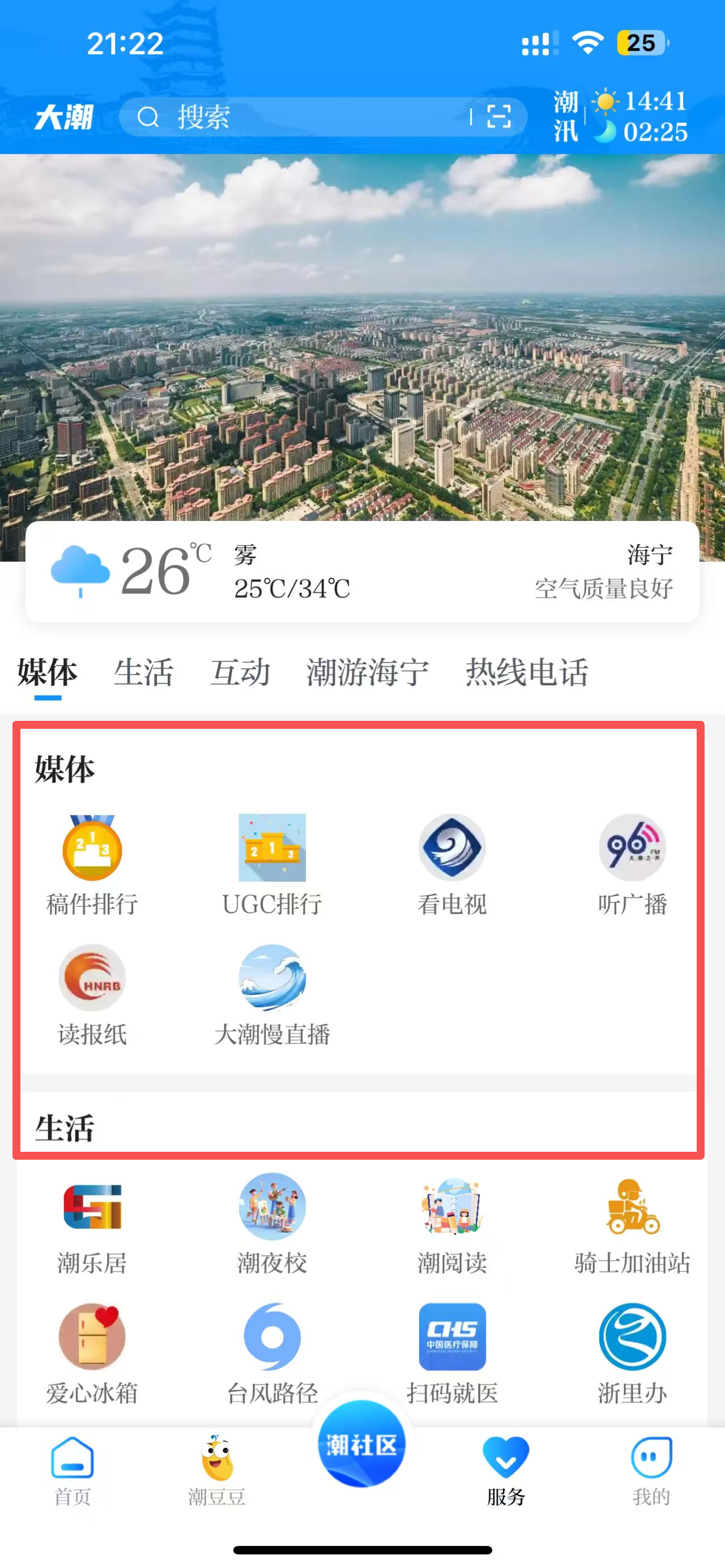Screen dimensions: 725x1568
Task: Open the scan icon in search bar
Action: [x=498, y=116]
